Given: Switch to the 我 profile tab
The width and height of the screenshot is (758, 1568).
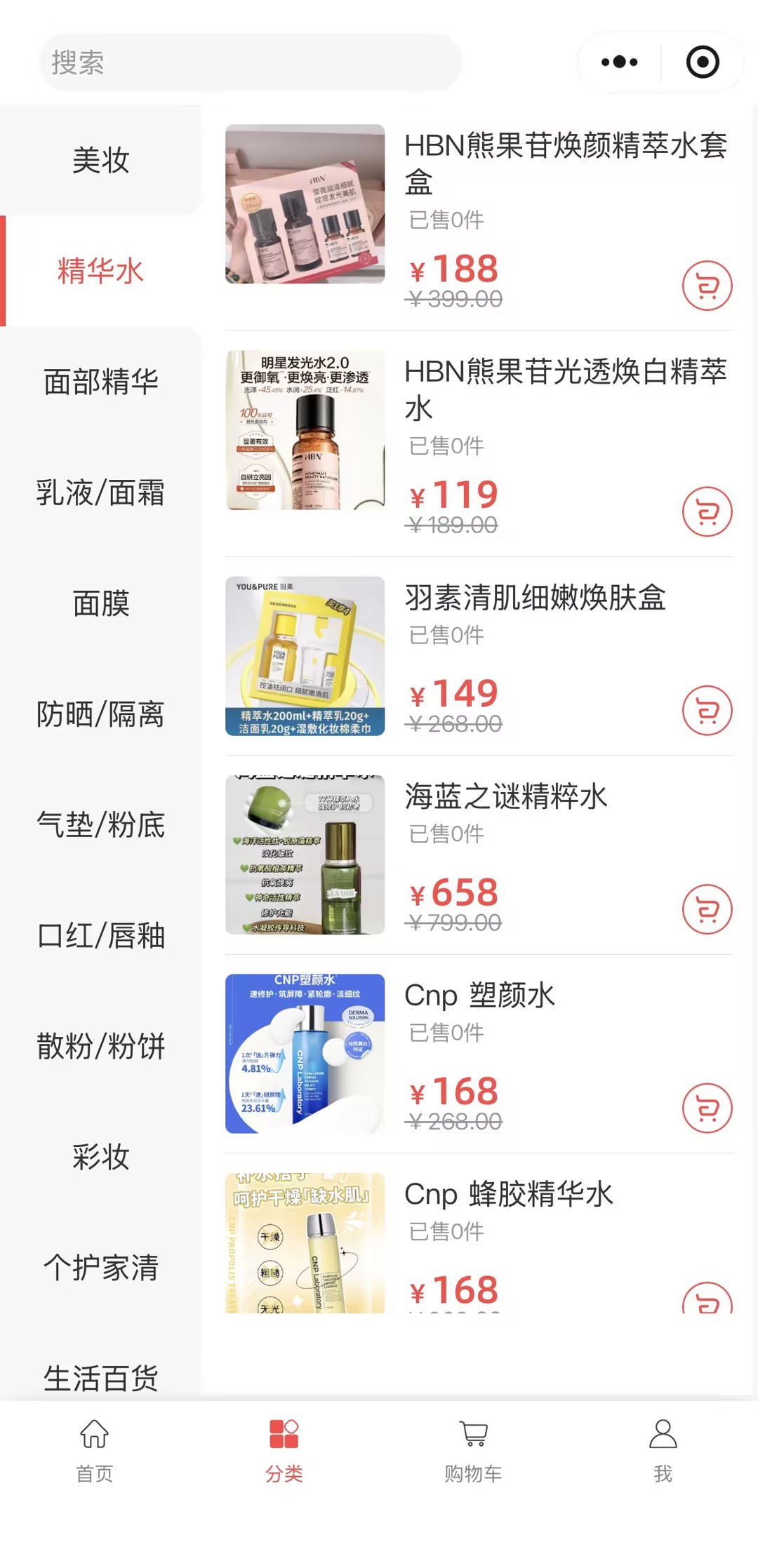Looking at the screenshot, I should click(x=663, y=1450).
